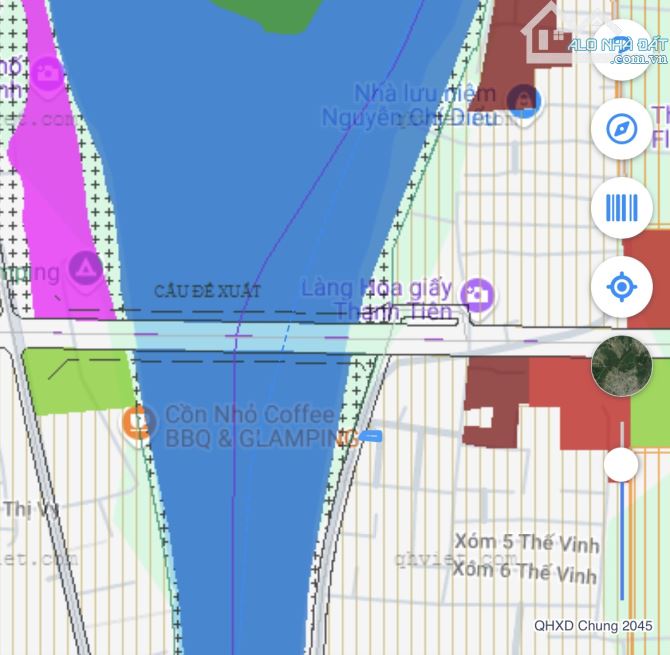Center the map on my current location

[x=621, y=288]
